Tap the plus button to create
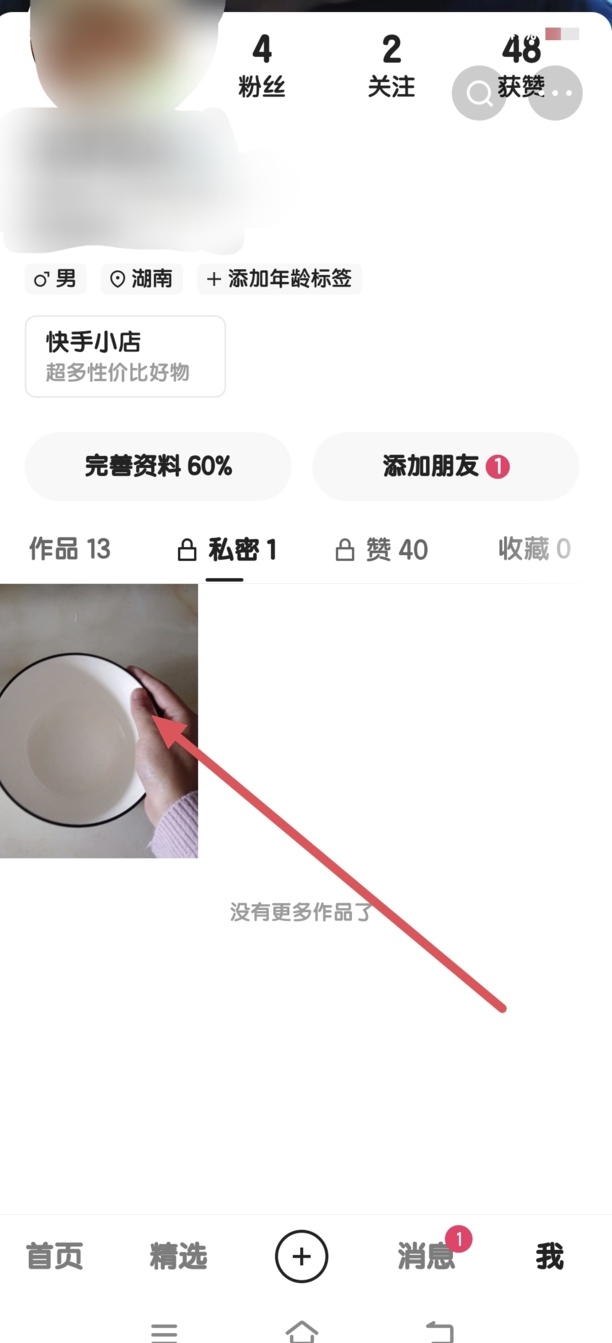 coord(301,1256)
